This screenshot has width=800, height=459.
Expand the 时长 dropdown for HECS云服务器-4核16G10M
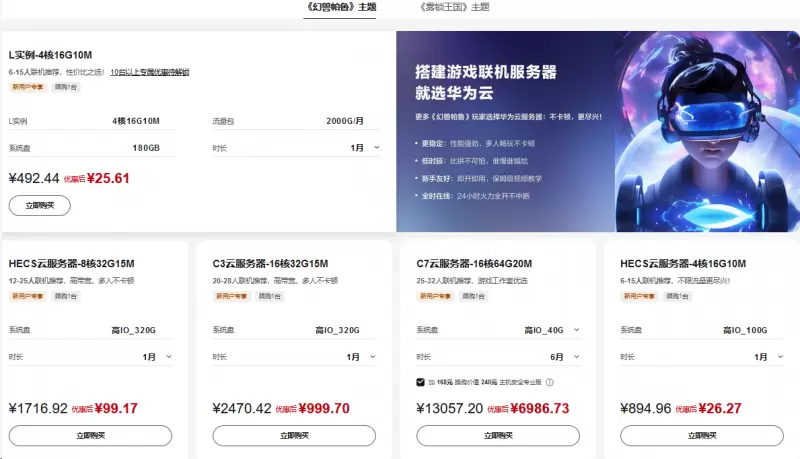pyautogui.click(x=769, y=356)
